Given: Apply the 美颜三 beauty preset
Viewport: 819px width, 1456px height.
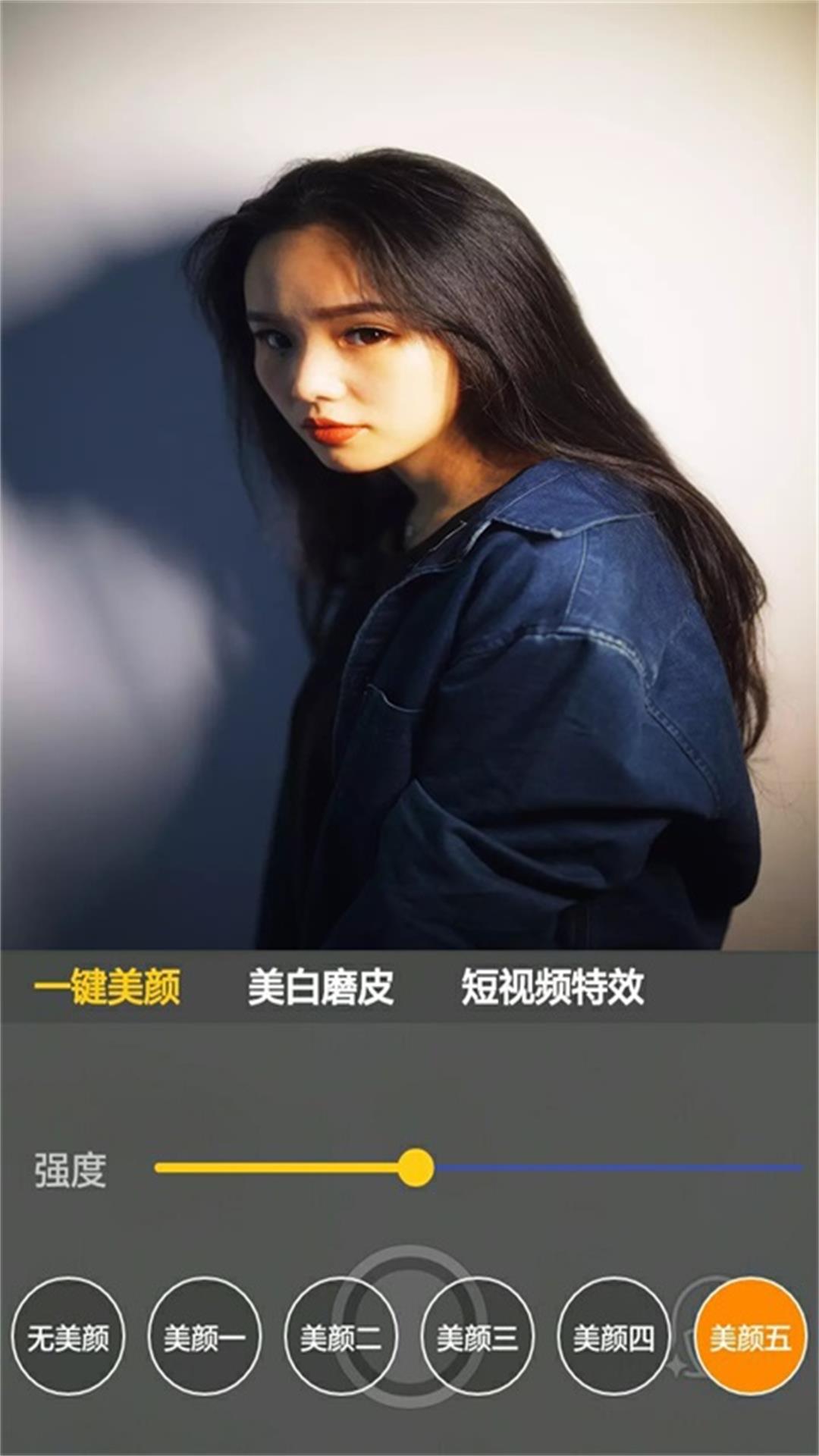Looking at the screenshot, I should click(478, 1333).
